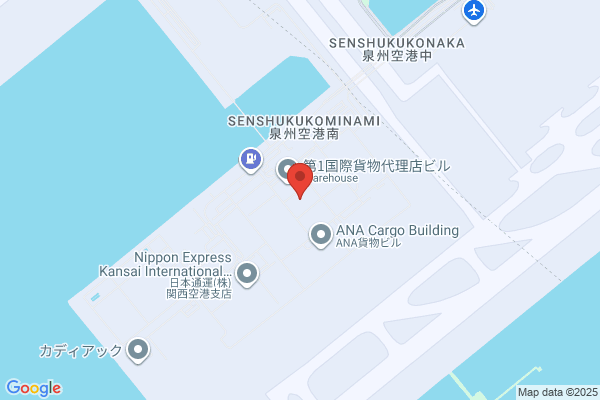600x400 pixels.
Task: Select the Nippon Express Kansai International marker
Action: pyautogui.click(x=247, y=274)
